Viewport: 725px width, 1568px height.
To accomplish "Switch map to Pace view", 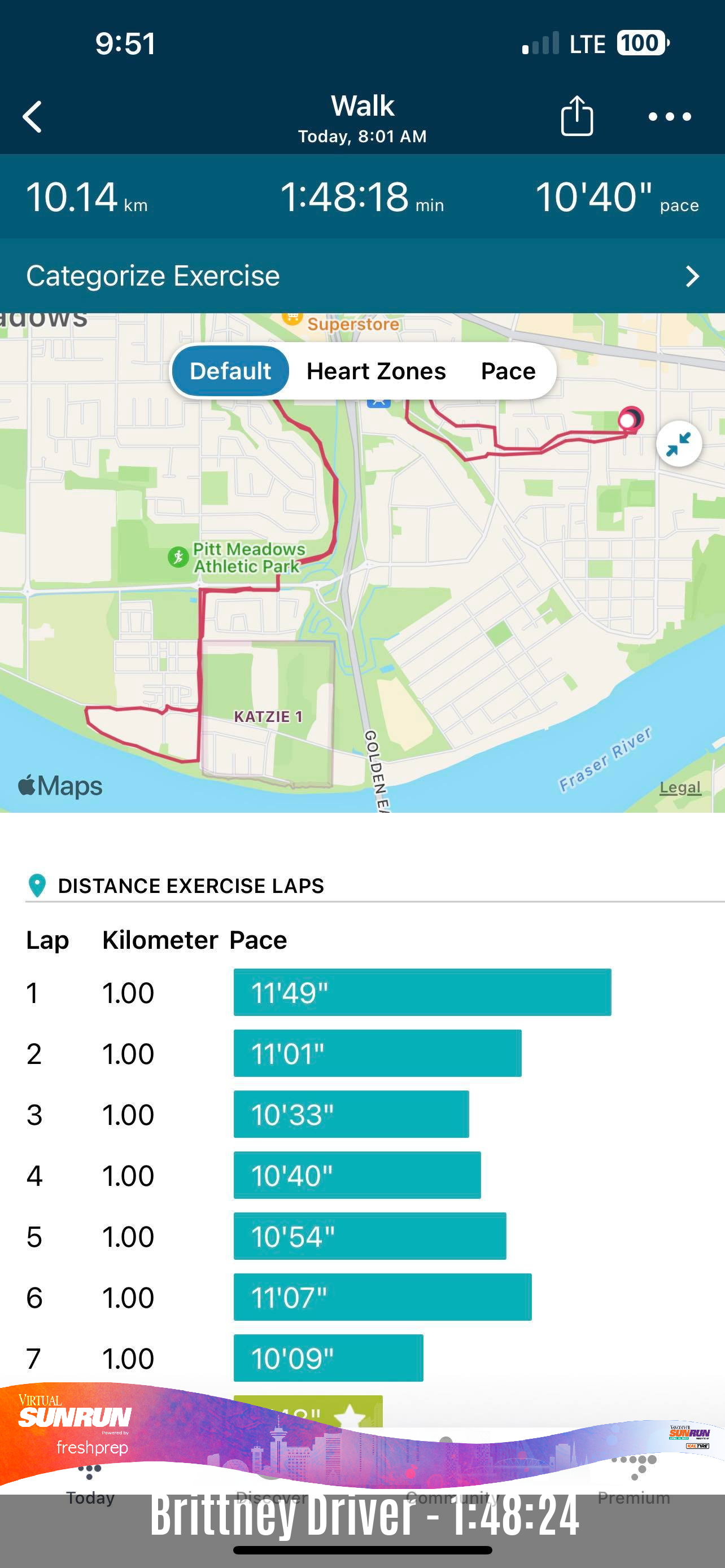I will click(x=508, y=371).
